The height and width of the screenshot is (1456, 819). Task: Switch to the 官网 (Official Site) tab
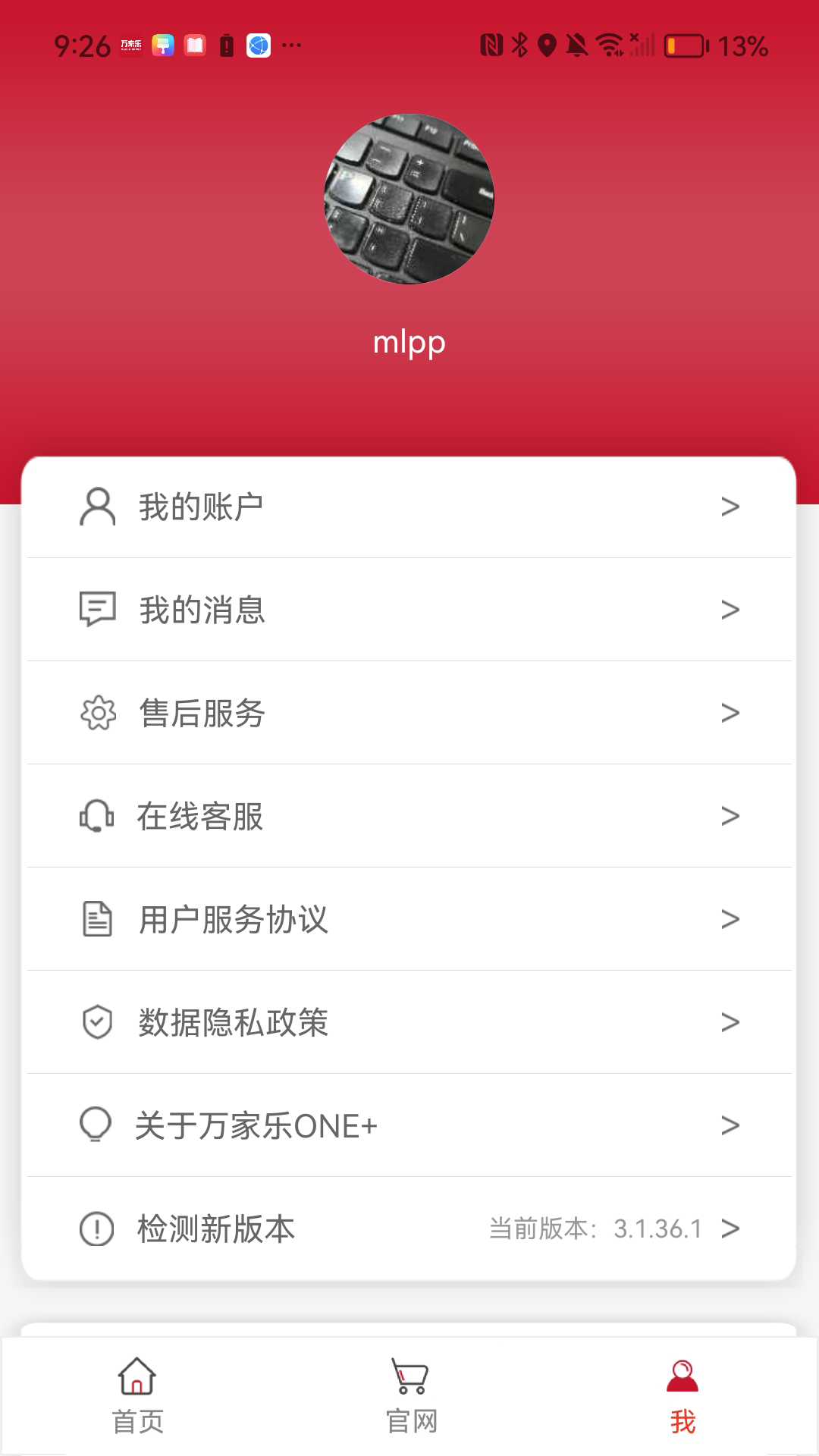coord(410,1397)
